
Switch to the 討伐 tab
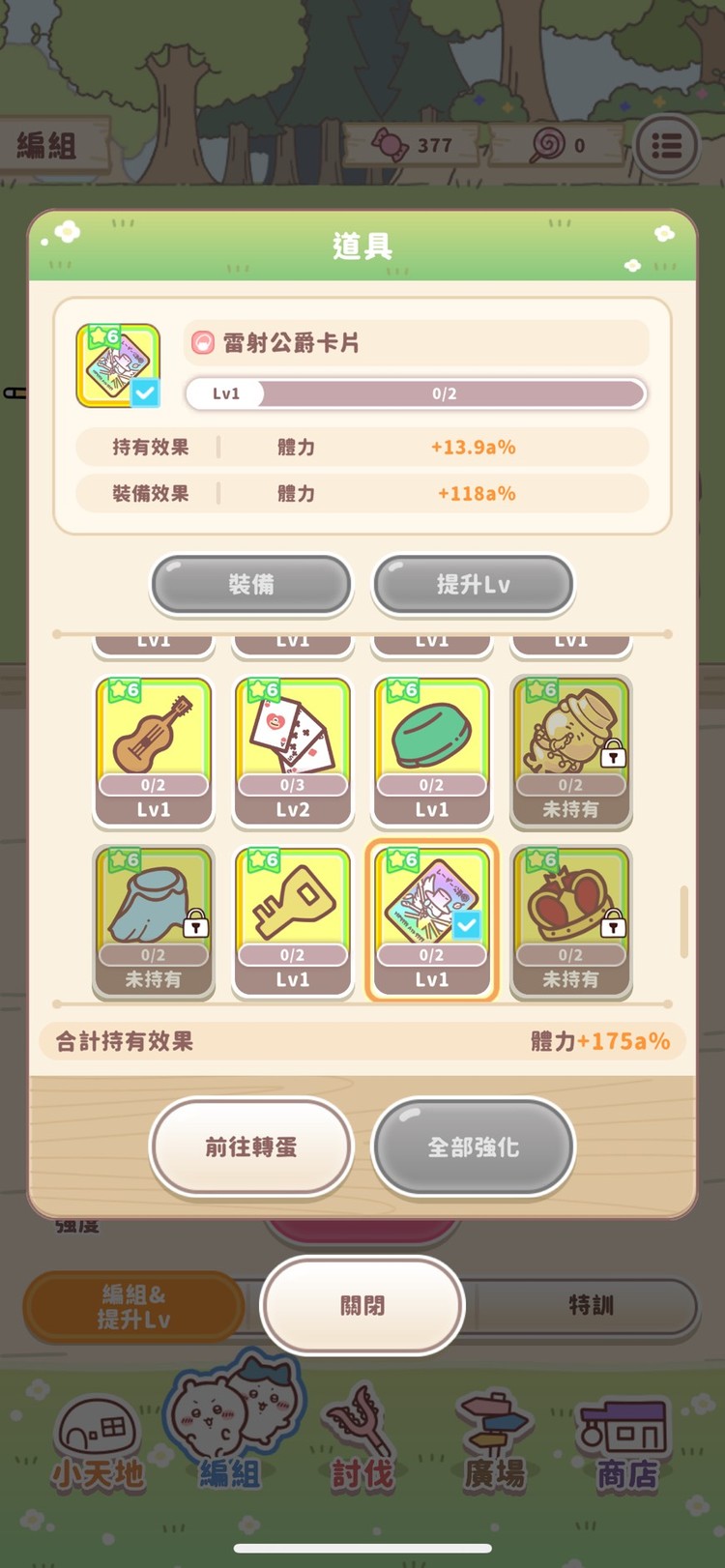362,1442
